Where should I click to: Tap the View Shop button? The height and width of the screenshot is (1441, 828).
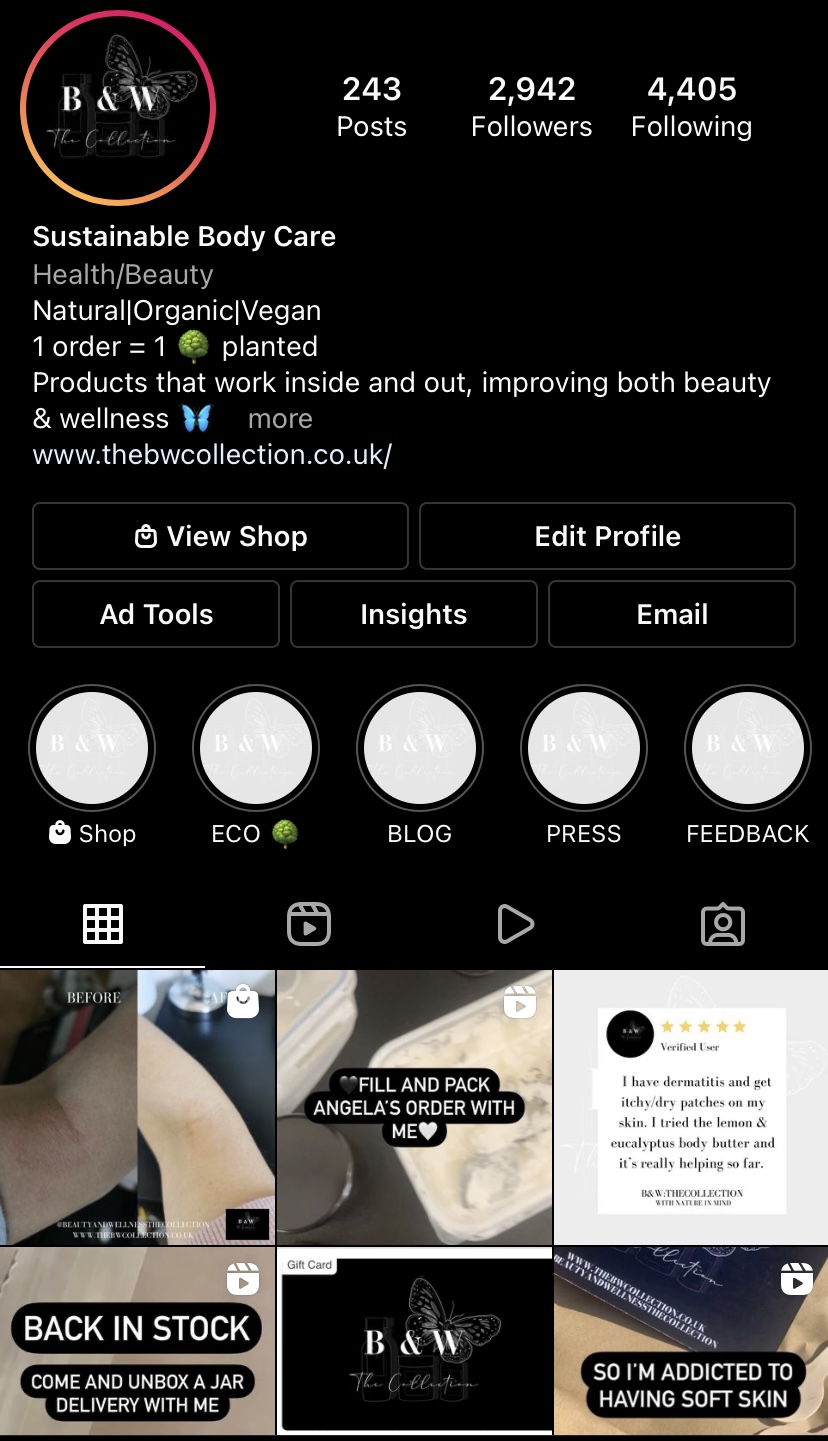coord(221,536)
